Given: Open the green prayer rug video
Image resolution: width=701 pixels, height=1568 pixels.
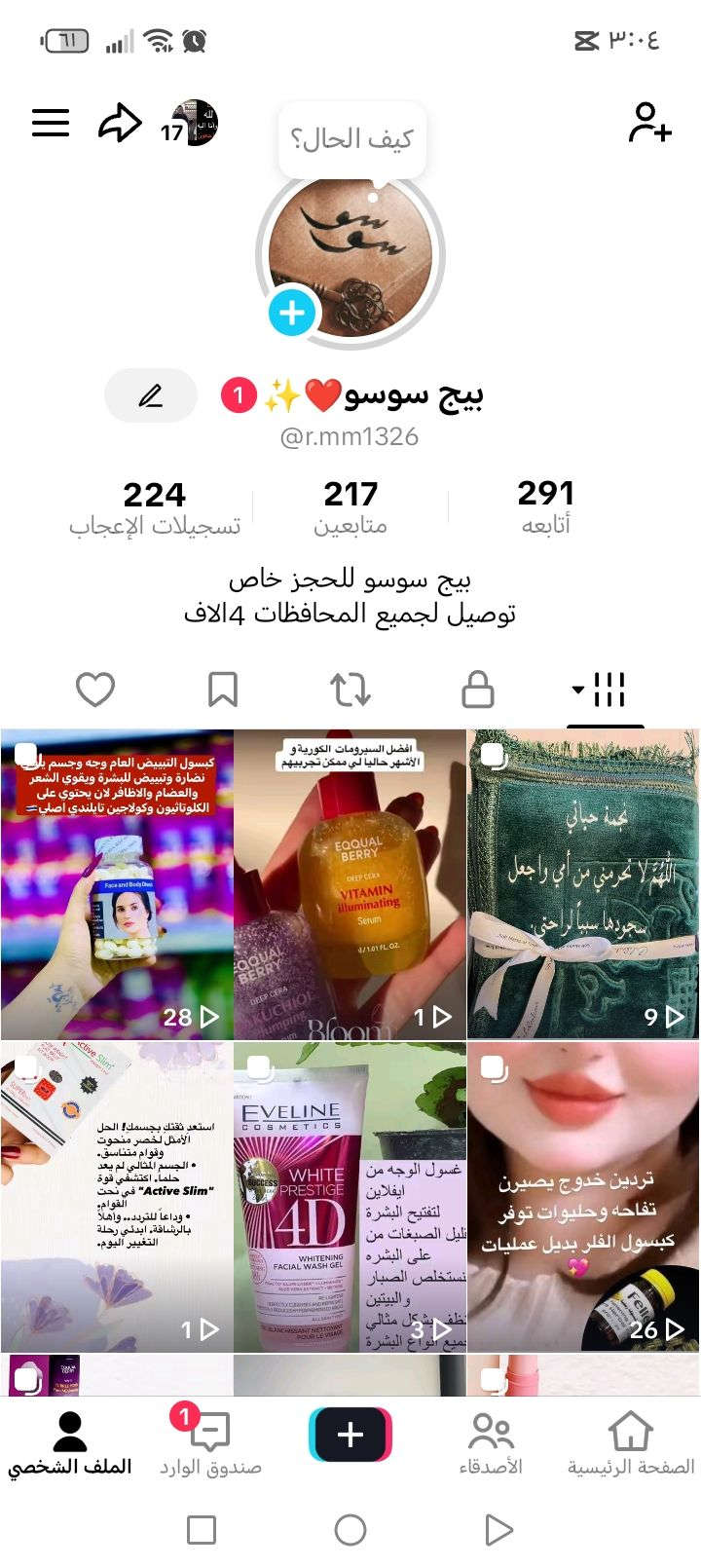Looking at the screenshot, I should (583, 884).
